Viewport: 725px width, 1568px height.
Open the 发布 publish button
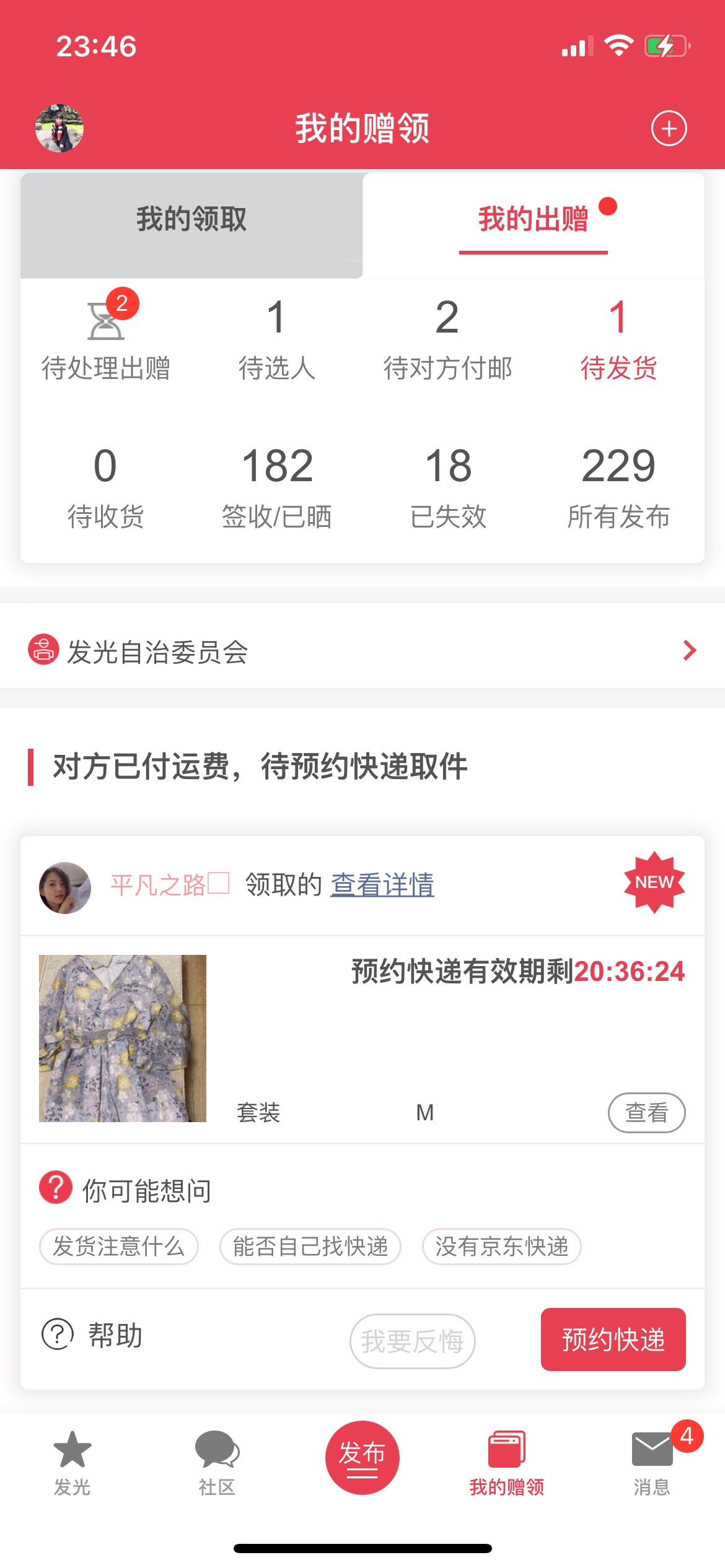(362, 1457)
